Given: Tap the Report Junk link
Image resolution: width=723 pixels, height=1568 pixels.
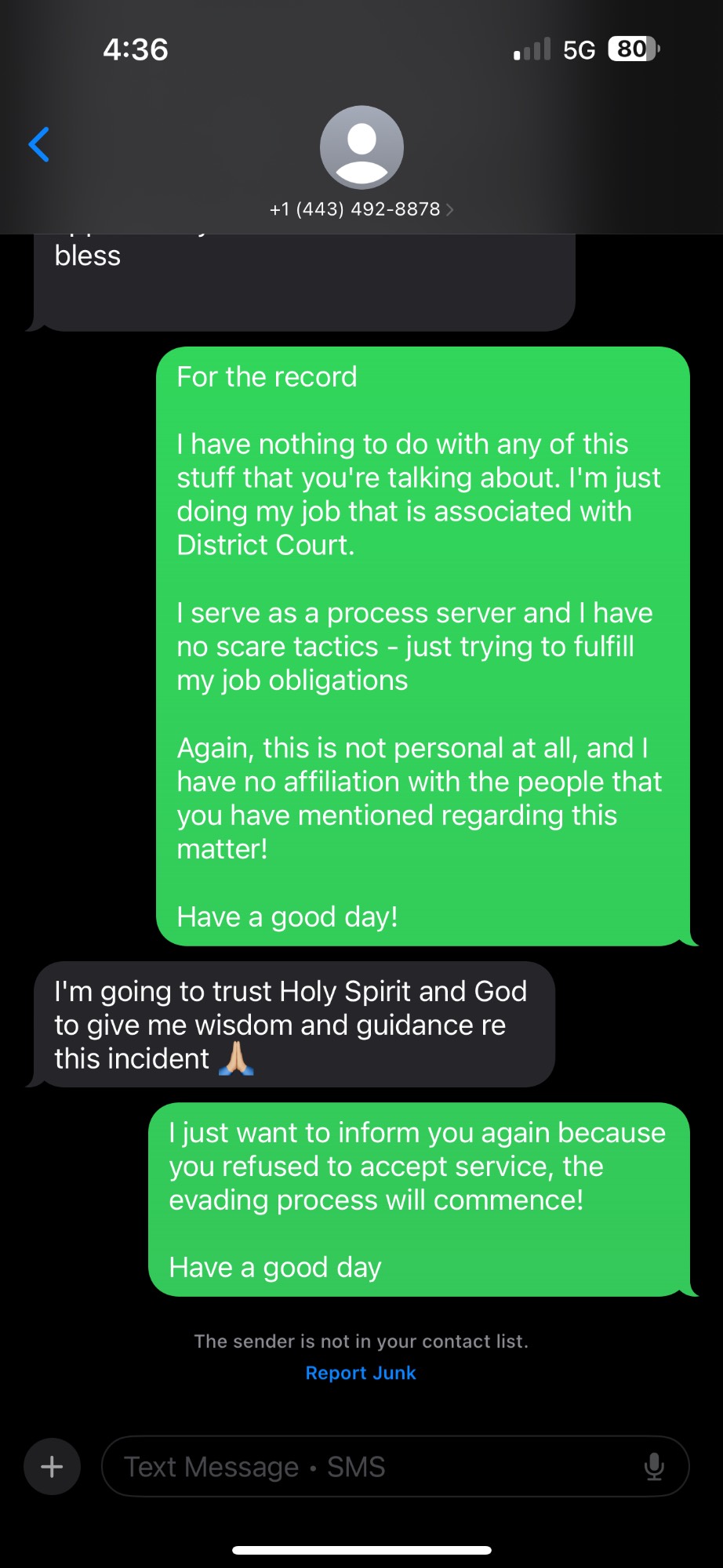Looking at the screenshot, I should coord(361,1373).
